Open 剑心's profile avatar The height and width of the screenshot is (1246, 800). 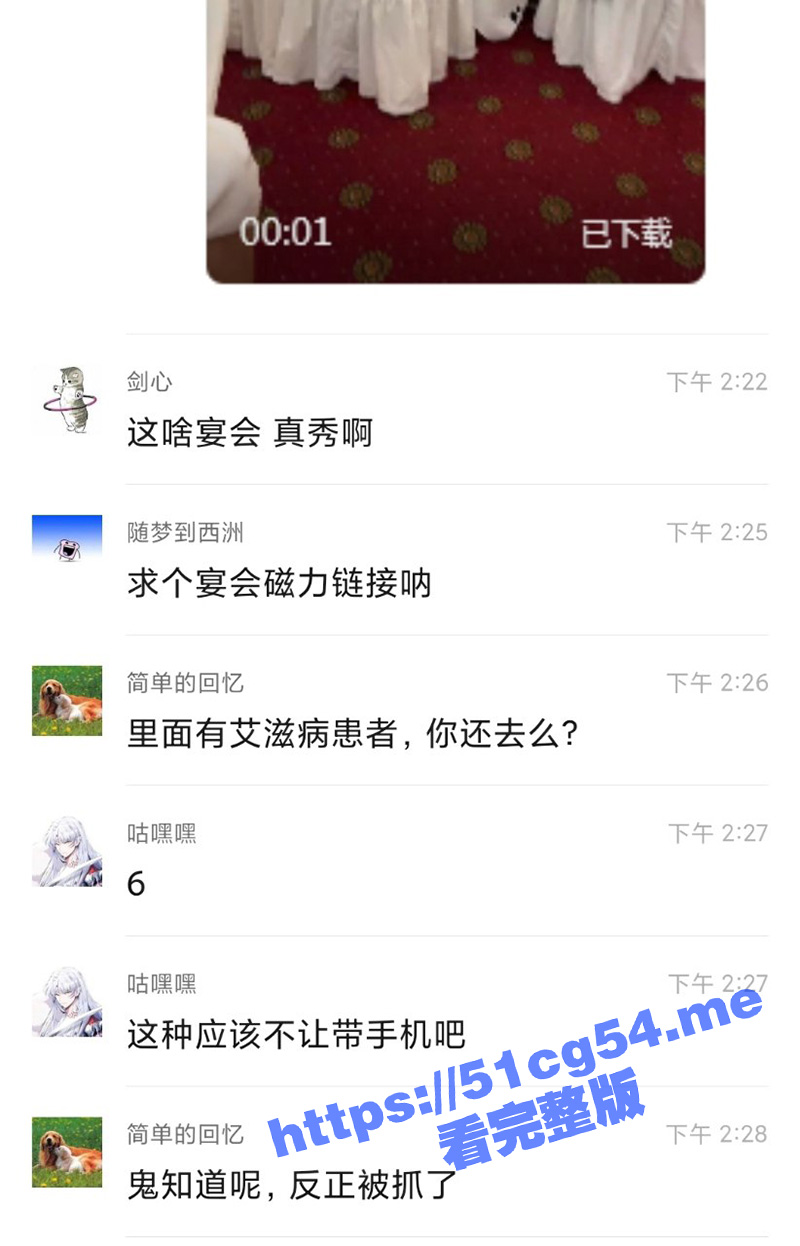pos(67,400)
